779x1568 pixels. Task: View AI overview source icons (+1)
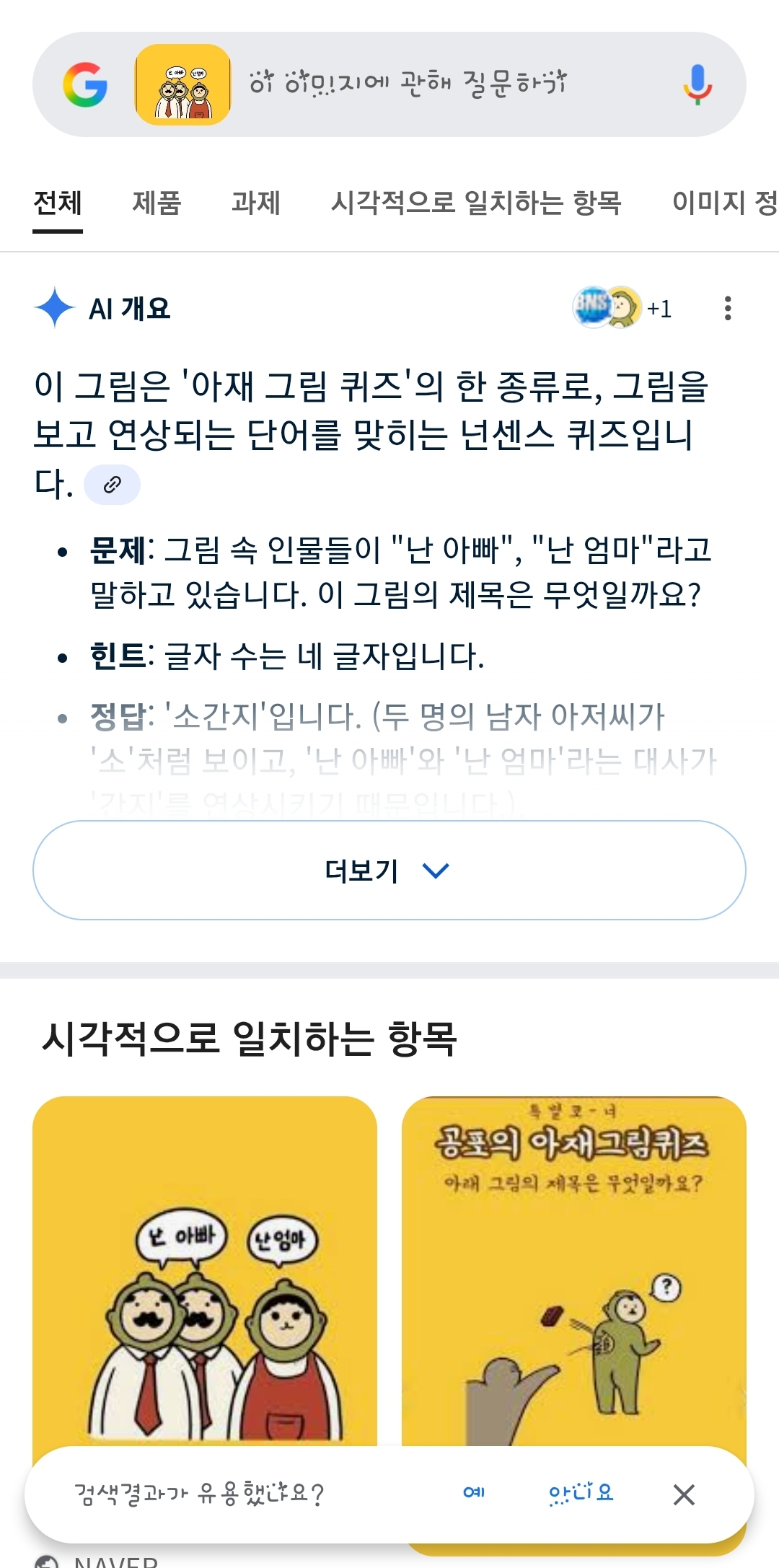(x=622, y=308)
